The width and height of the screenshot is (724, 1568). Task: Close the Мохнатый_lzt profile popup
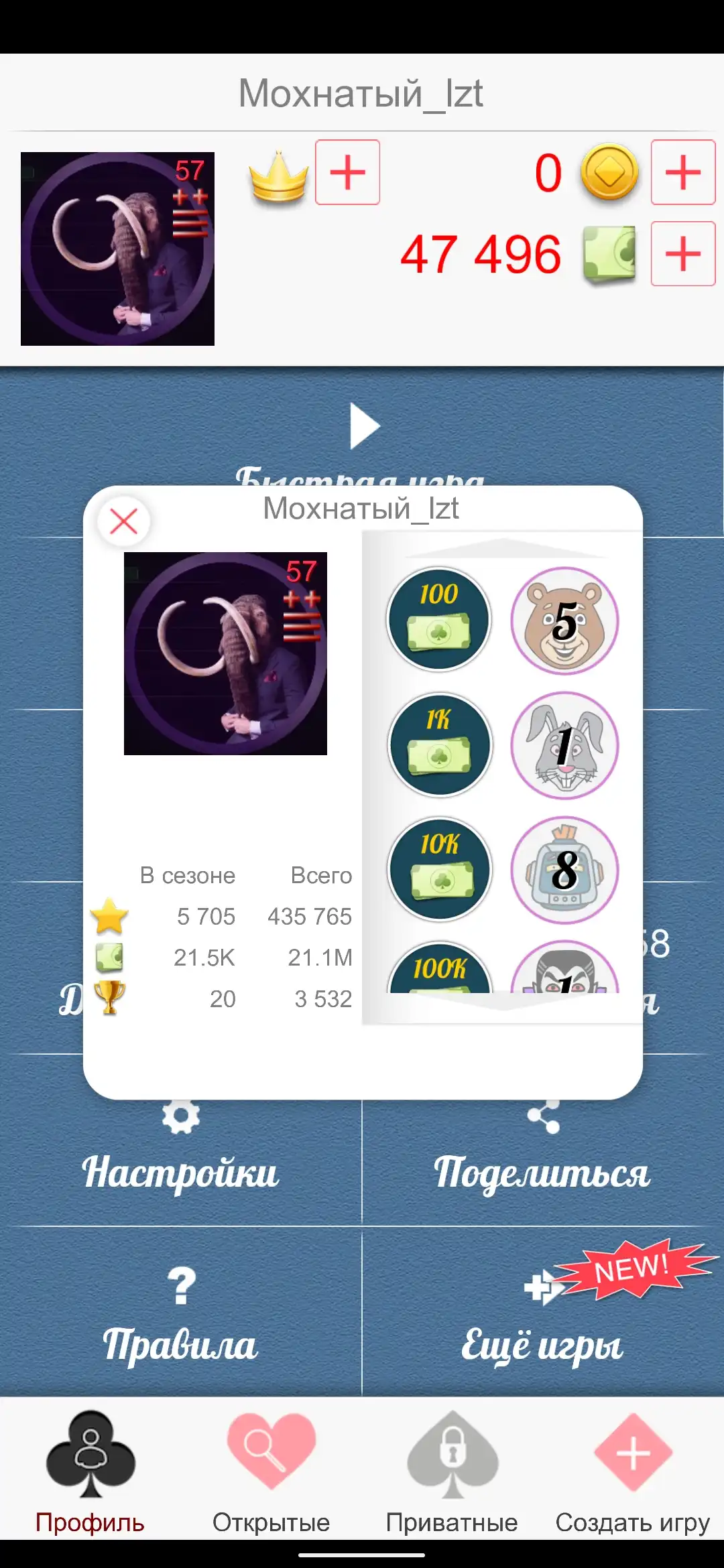[123, 521]
